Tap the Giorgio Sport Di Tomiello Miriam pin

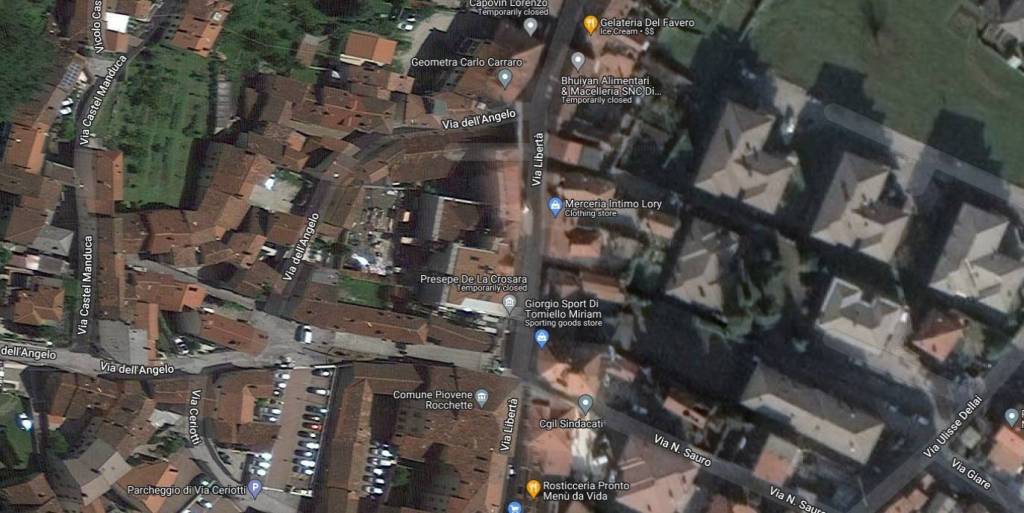(x=542, y=338)
